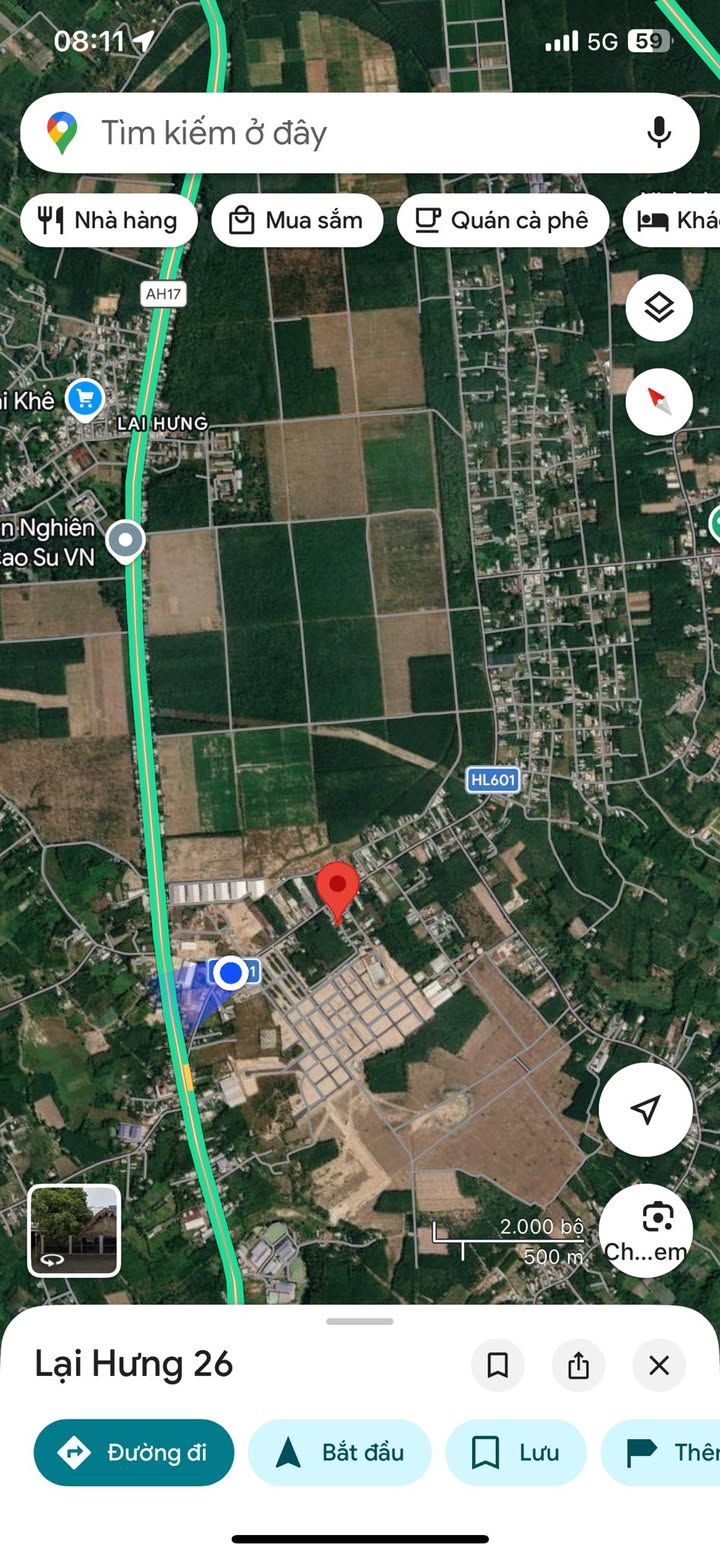This screenshot has height=1557, width=720.
Task: Close the Lại Hưng 26 place card
Action: 659,1365
